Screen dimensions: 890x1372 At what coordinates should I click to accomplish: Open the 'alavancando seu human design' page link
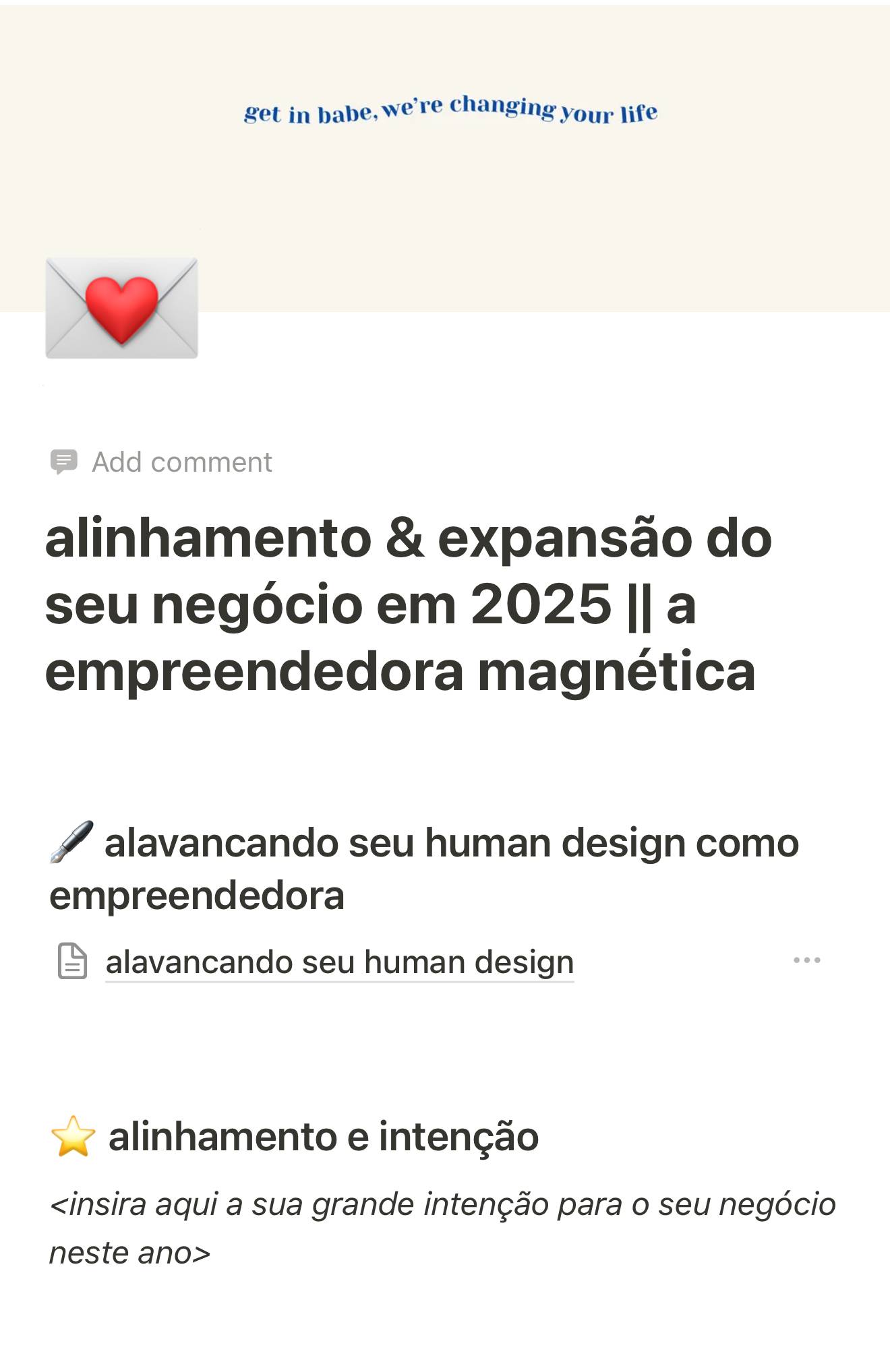coord(339,962)
